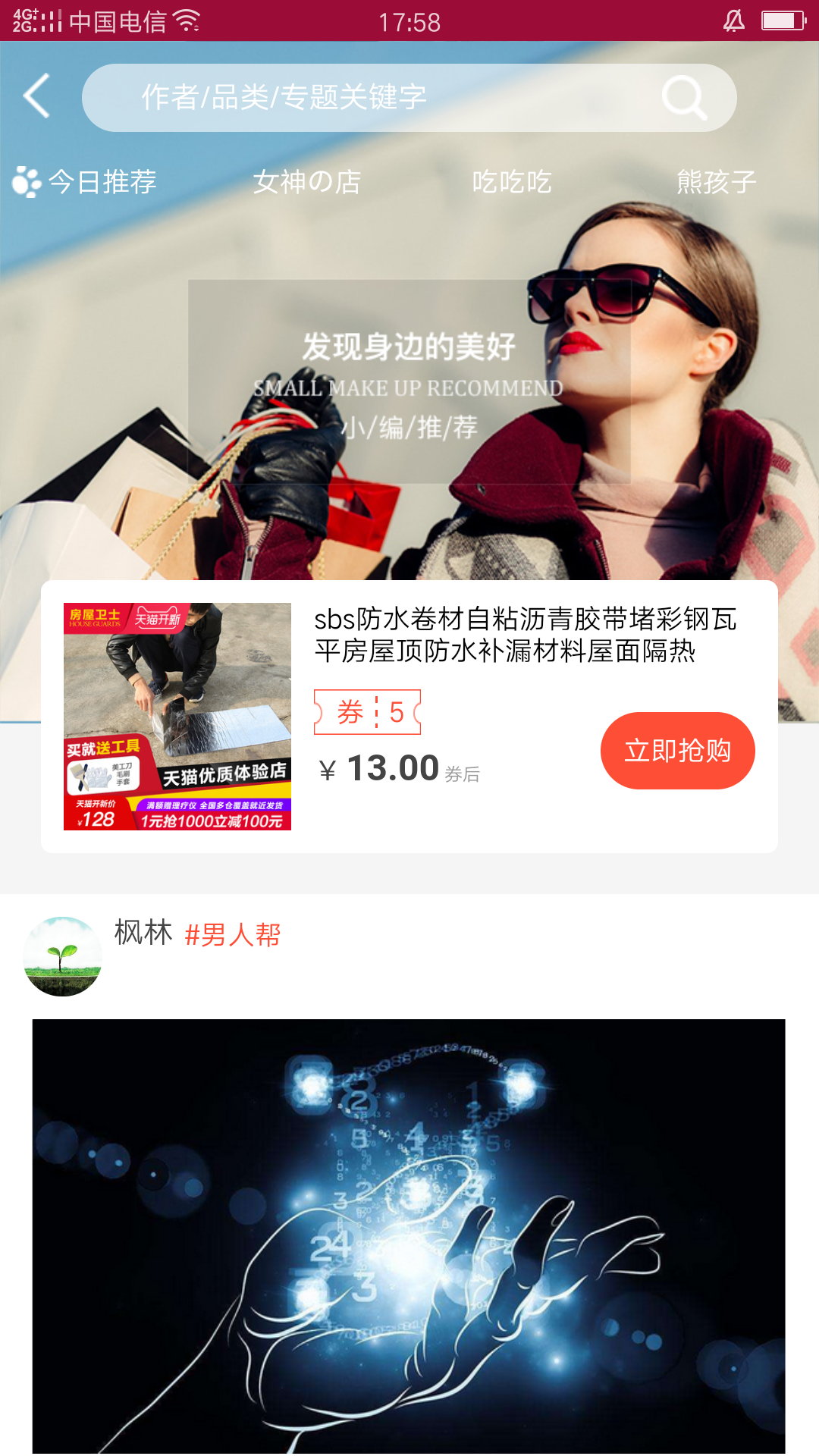This screenshot has width=819, height=1456.
Task: Tap the 立即抢购 button
Action: (x=677, y=751)
